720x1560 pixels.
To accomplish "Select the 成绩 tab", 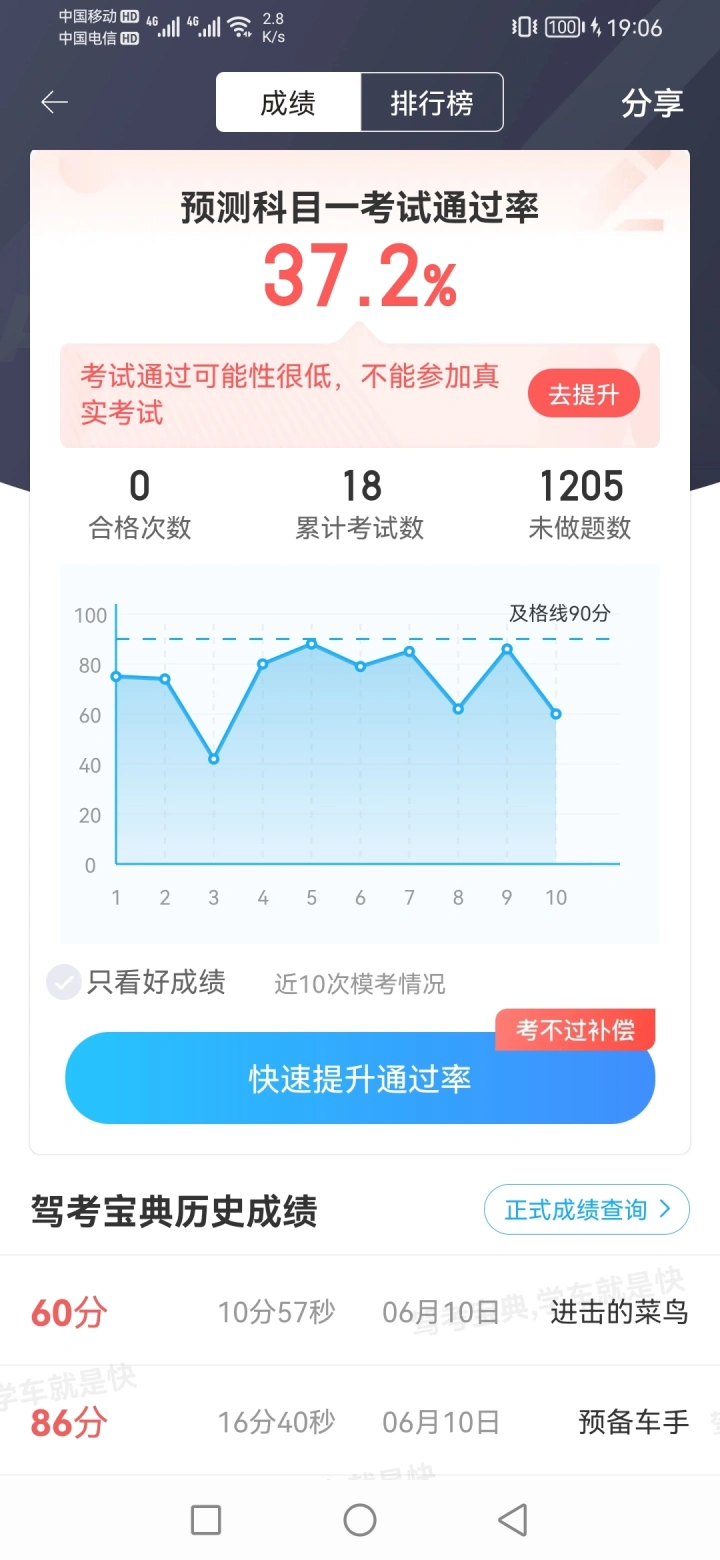I will tap(288, 103).
